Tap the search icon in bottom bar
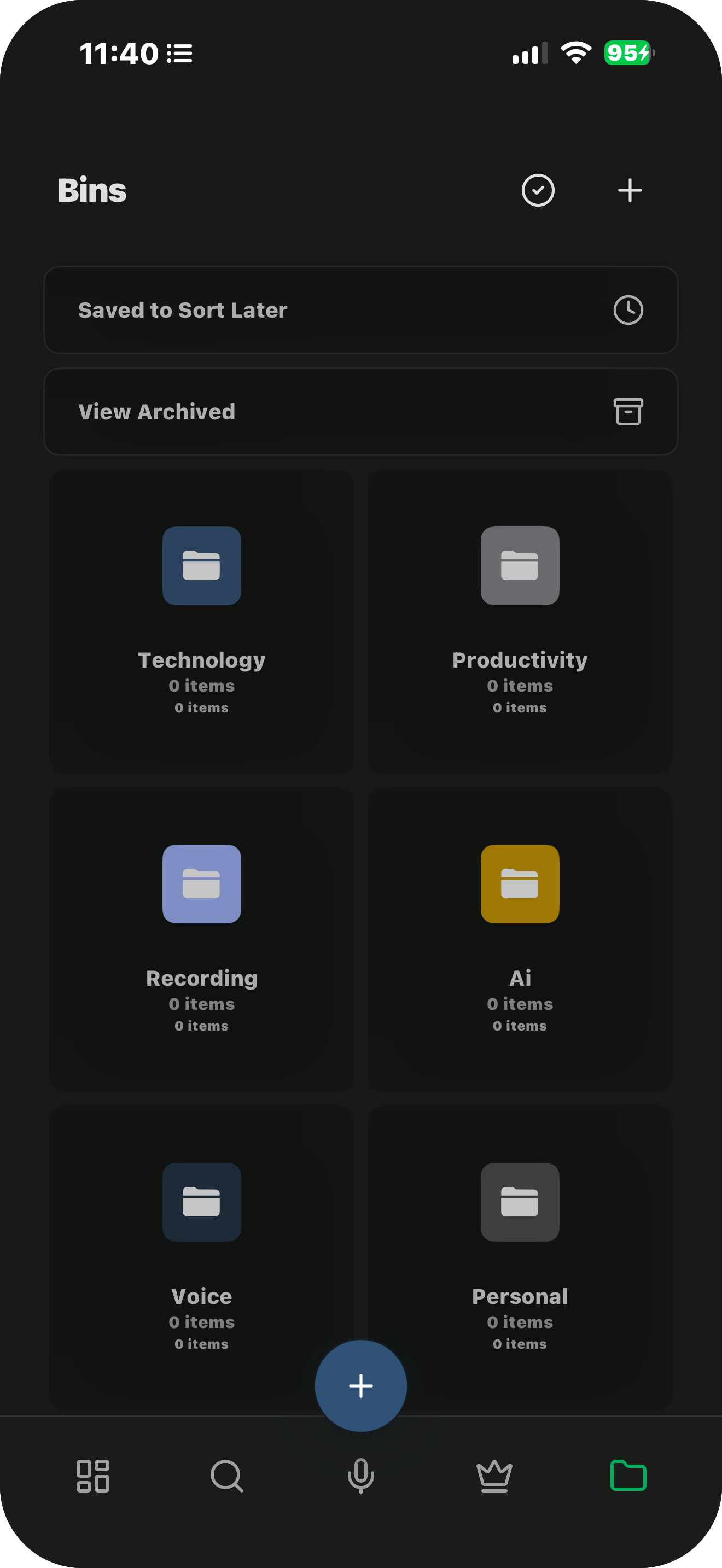 pos(226,1475)
